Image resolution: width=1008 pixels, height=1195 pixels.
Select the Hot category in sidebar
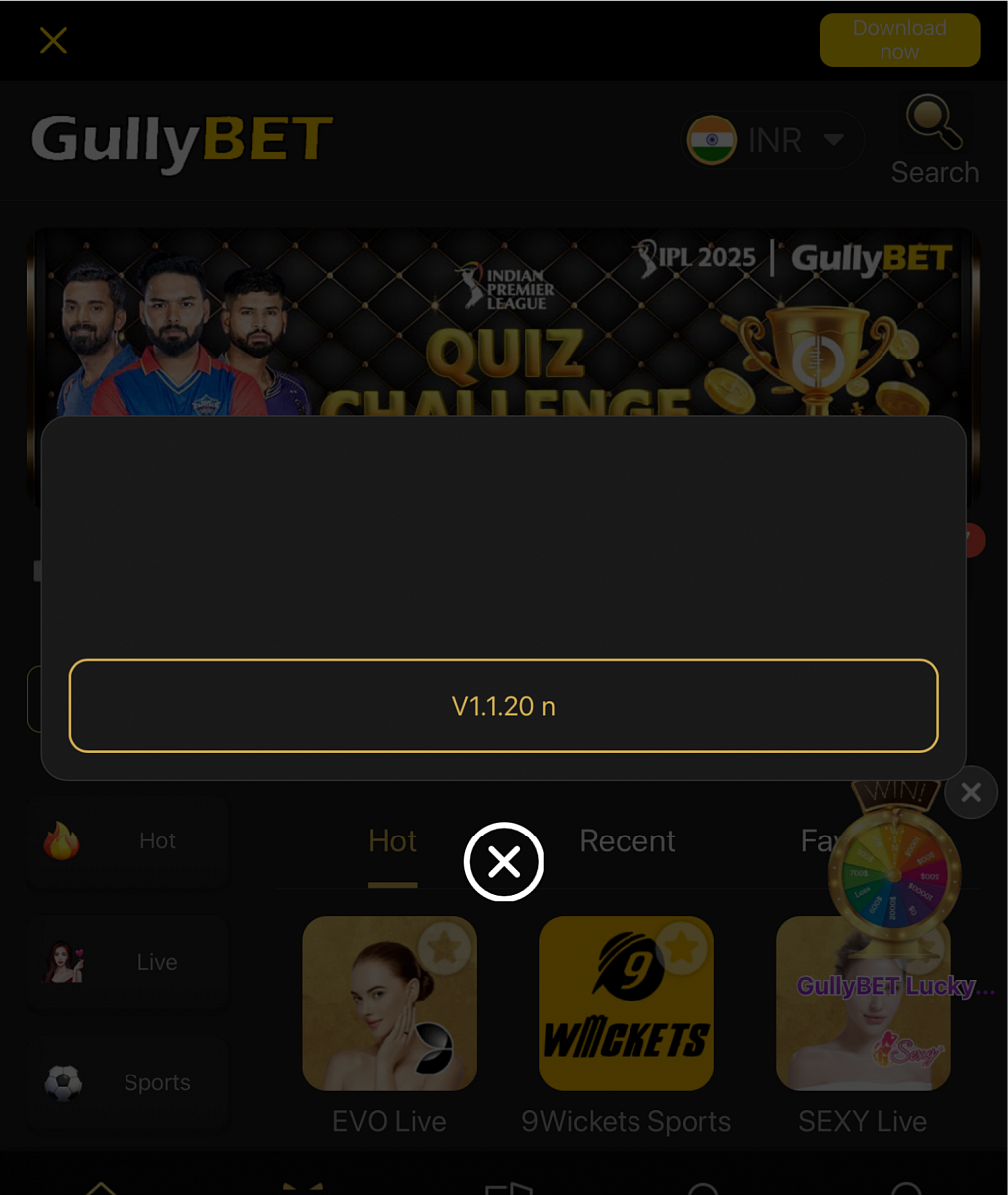(x=128, y=841)
